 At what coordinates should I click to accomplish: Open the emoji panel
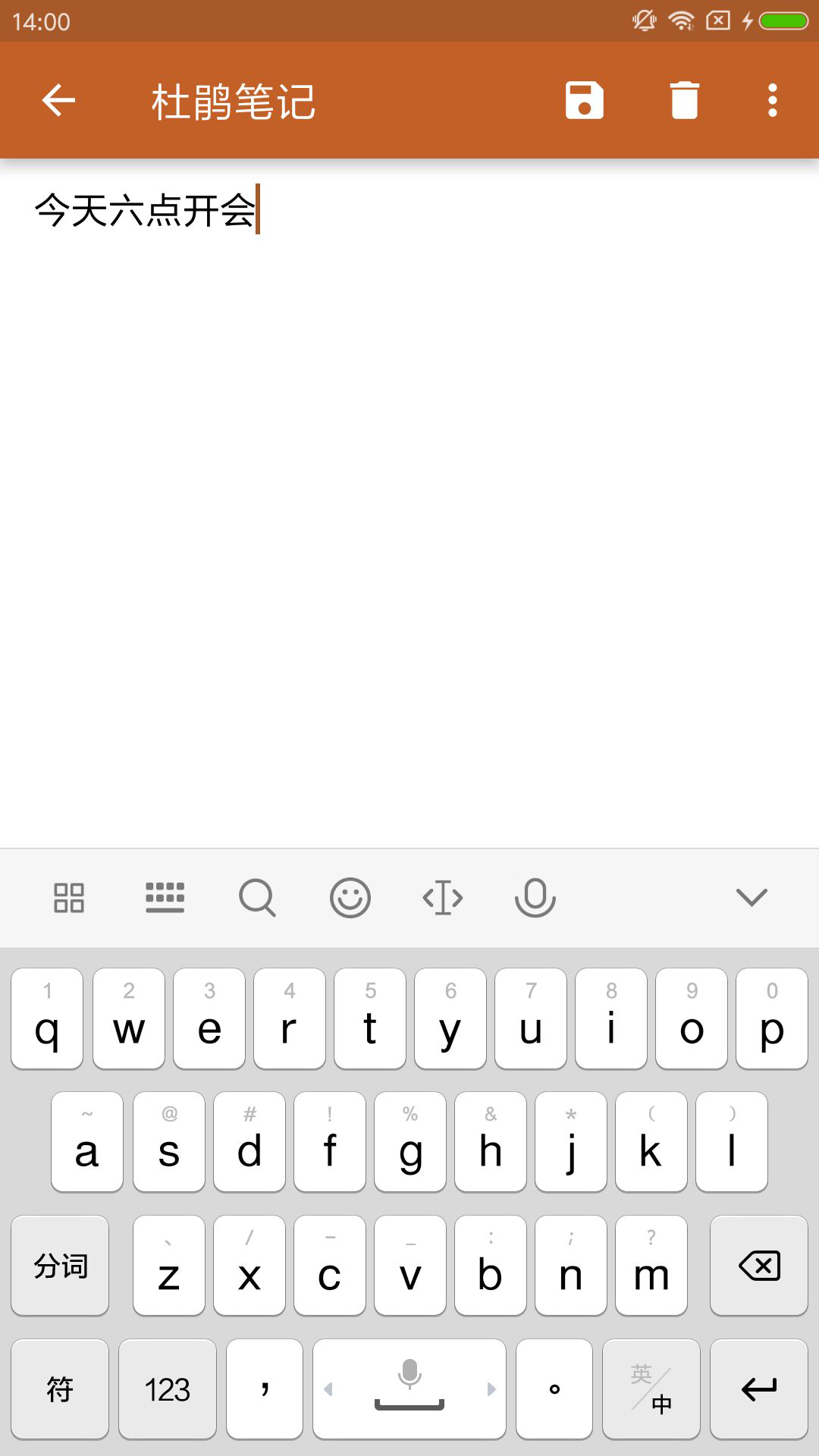tap(350, 898)
